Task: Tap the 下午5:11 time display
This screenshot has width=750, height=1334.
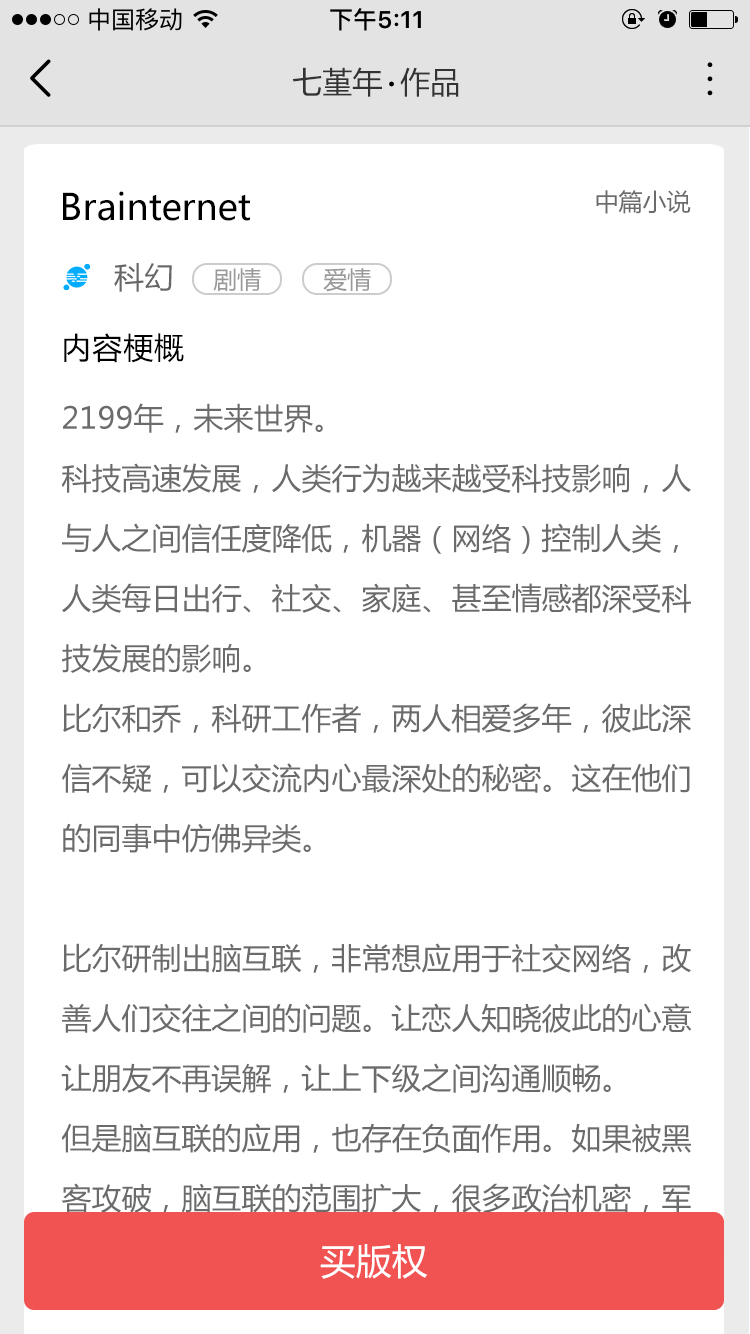Action: click(376, 18)
